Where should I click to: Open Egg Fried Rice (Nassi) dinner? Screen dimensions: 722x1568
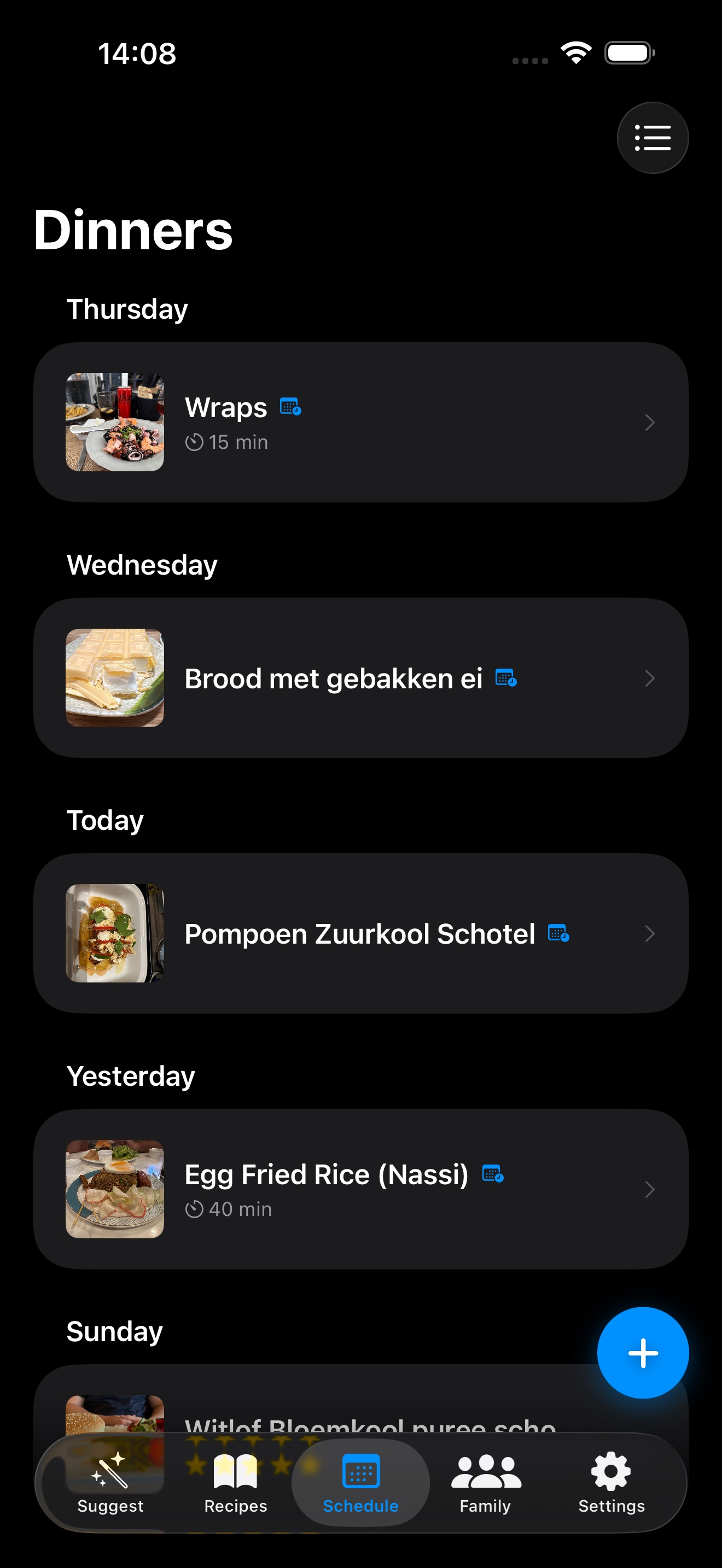[x=360, y=1189]
